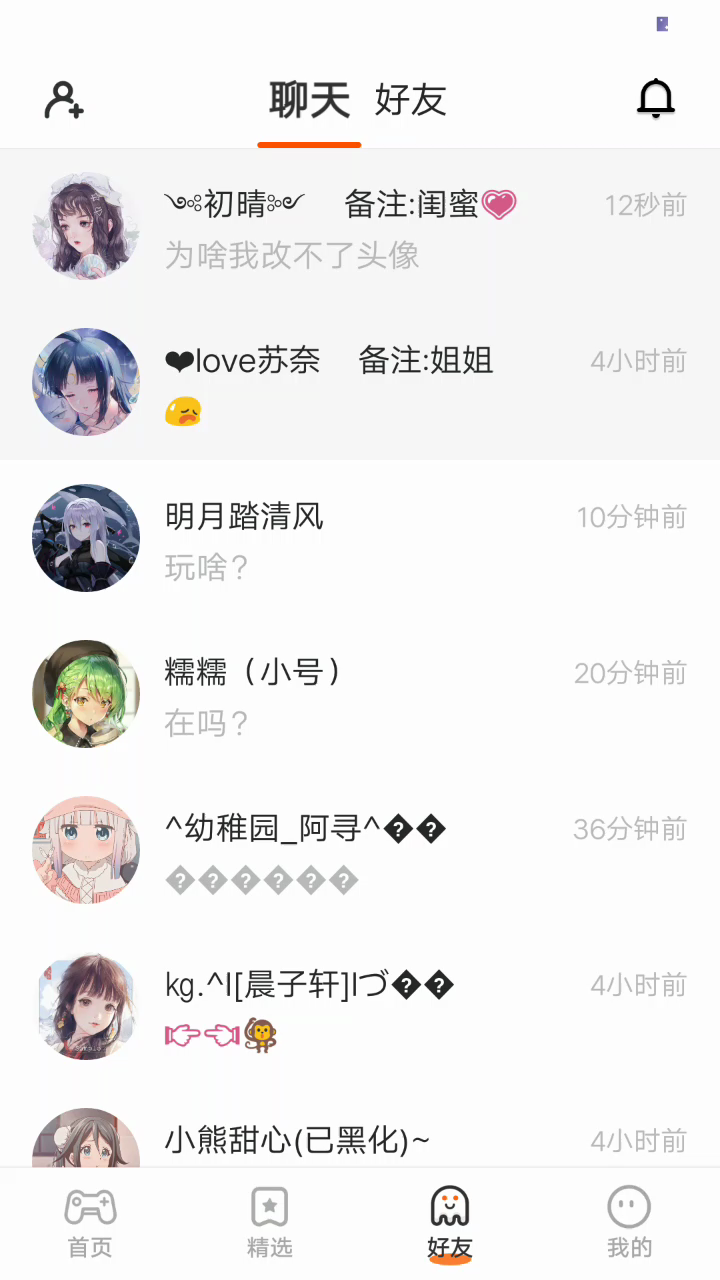
Task: Go to the 首页 tab
Action: tap(90, 1223)
